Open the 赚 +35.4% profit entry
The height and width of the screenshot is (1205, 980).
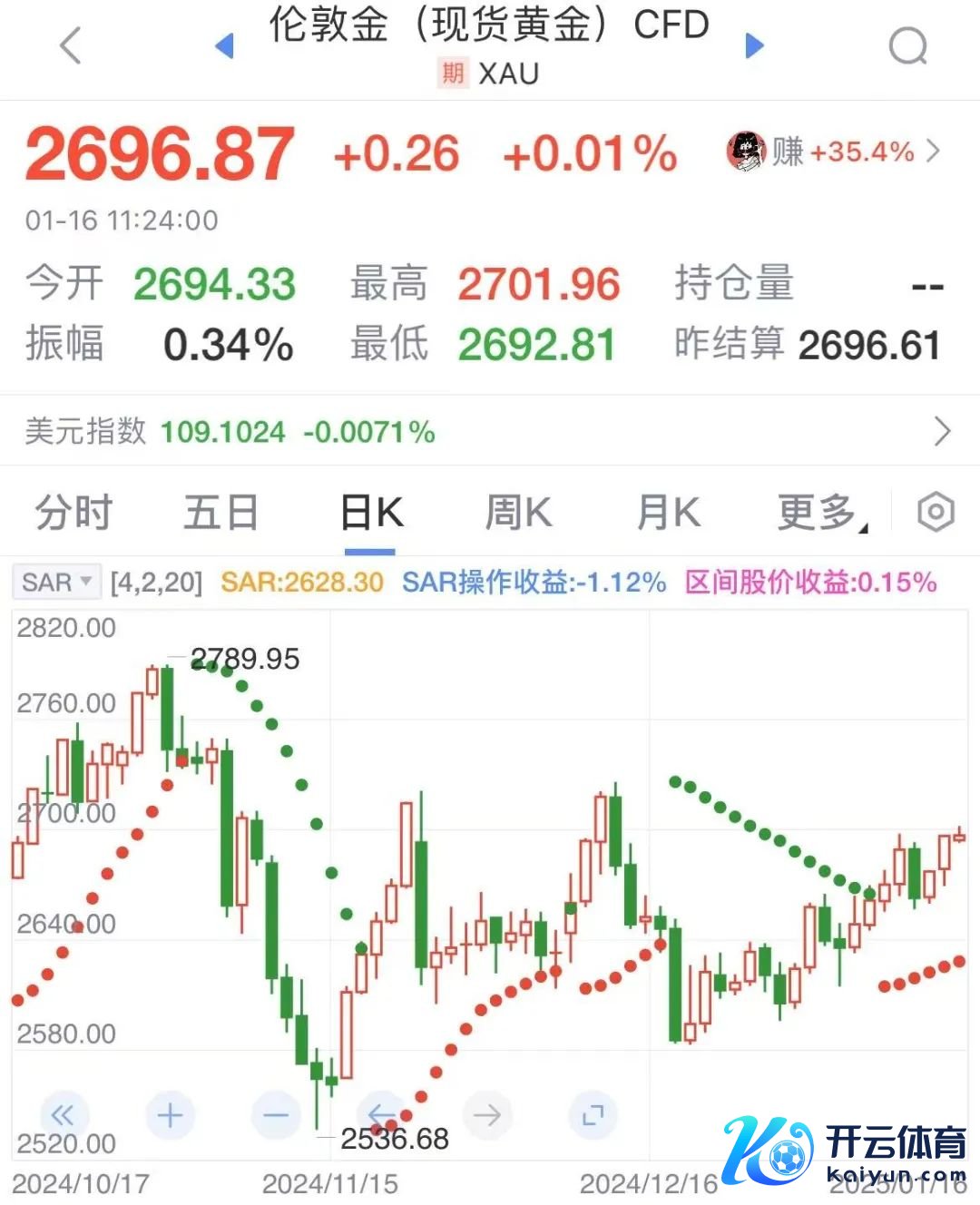click(x=833, y=152)
